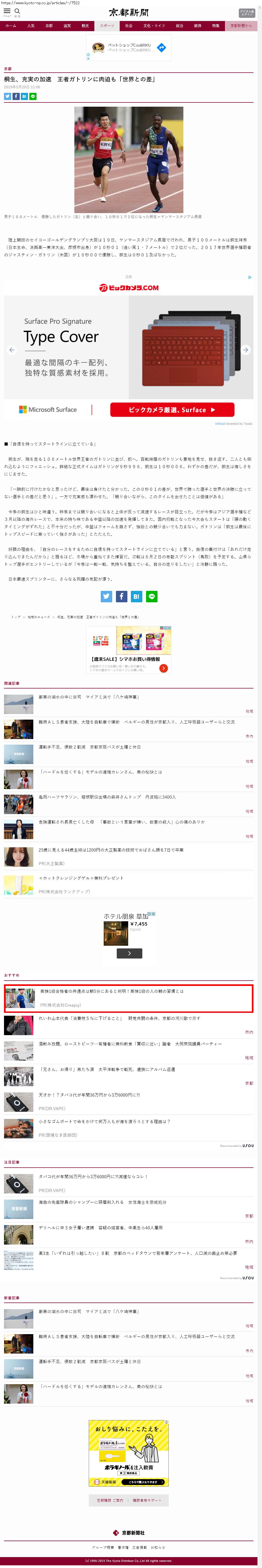Open the 定期購読 ご案内 link

pos(110,1500)
